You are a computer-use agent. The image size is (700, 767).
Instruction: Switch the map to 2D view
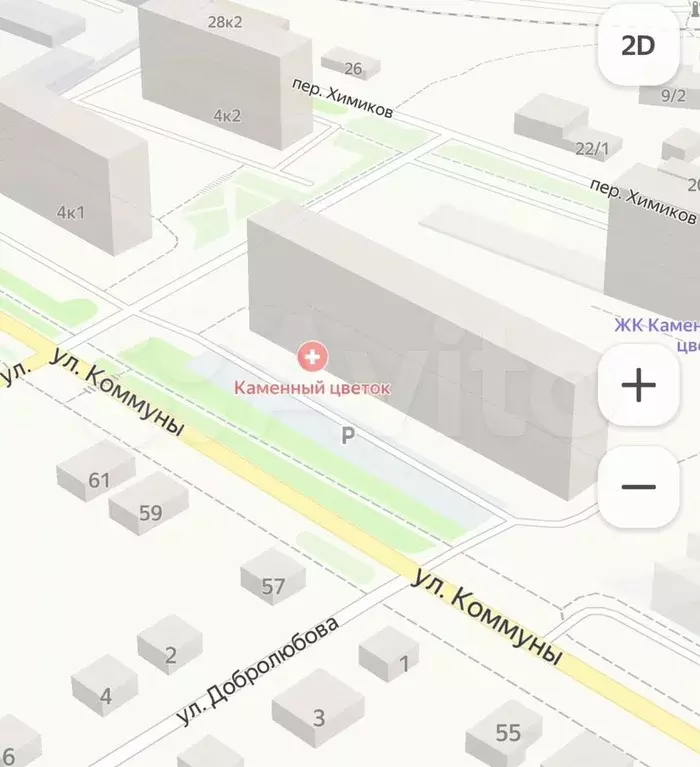click(638, 46)
